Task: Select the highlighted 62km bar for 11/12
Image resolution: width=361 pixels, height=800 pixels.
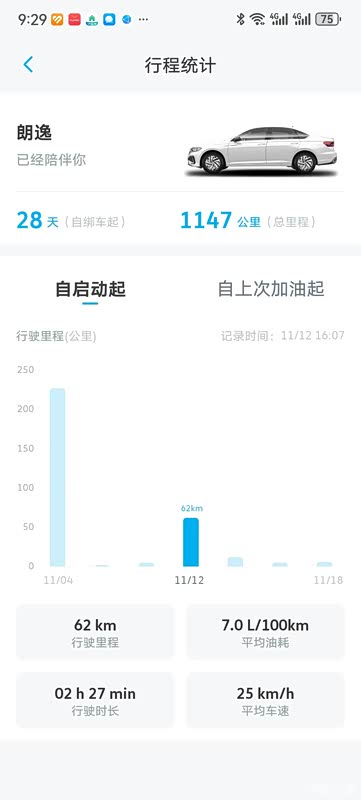Action: tap(191, 542)
